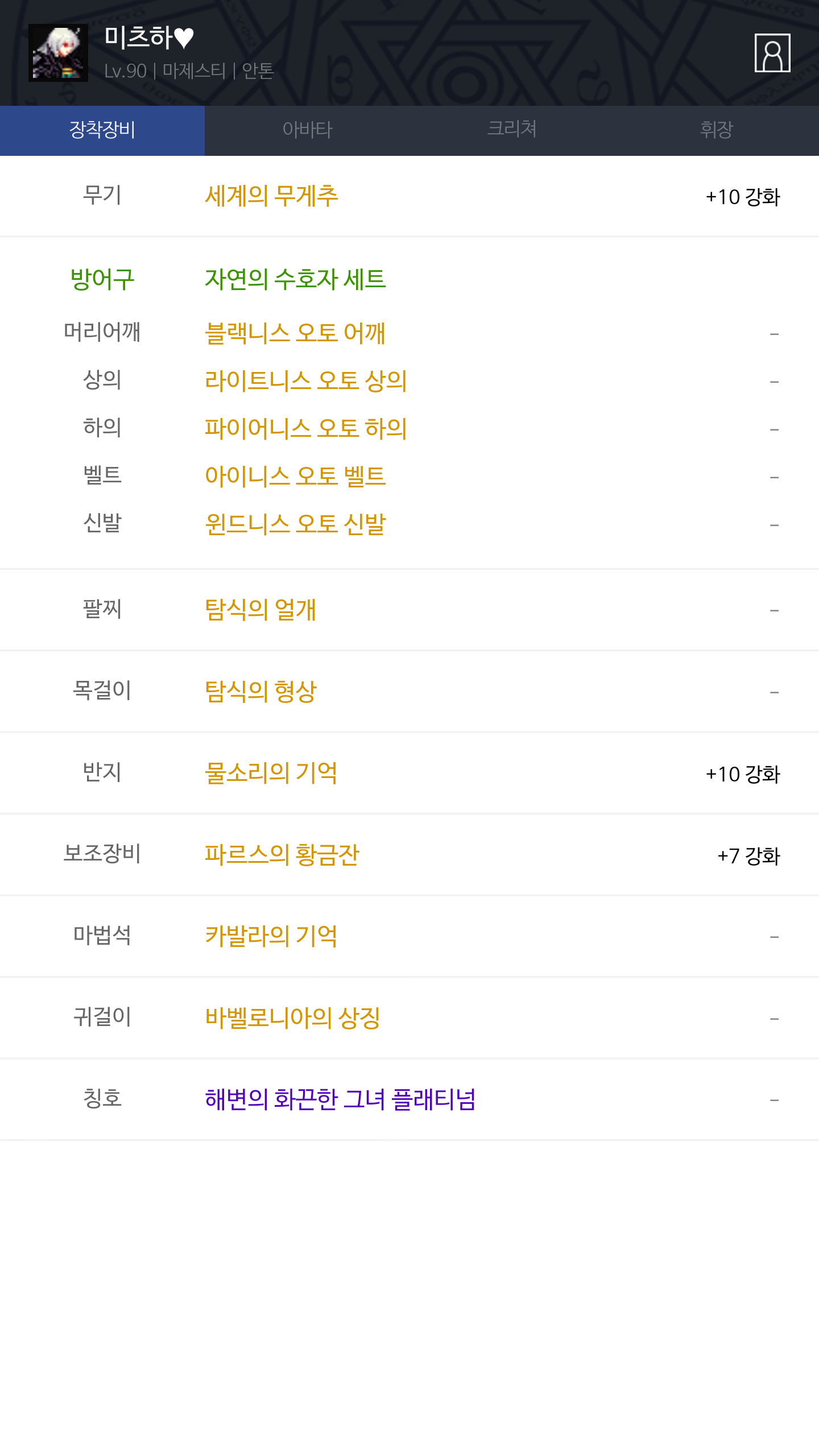Open the profile icon in the header
Viewport: 819px width, 1456px height.
pyautogui.click(x=772, y=53)
